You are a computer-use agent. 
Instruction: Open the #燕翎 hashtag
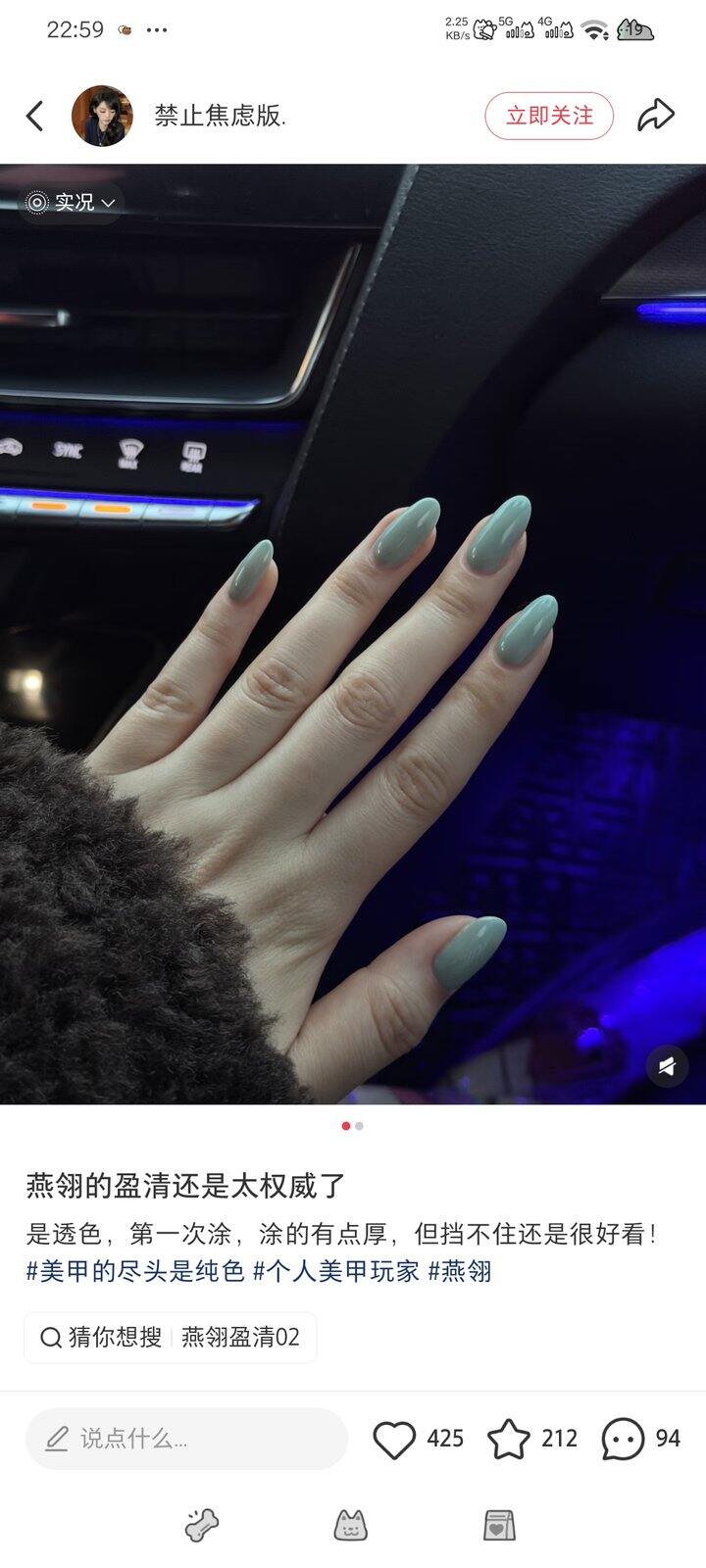(x=460, y=1272)
